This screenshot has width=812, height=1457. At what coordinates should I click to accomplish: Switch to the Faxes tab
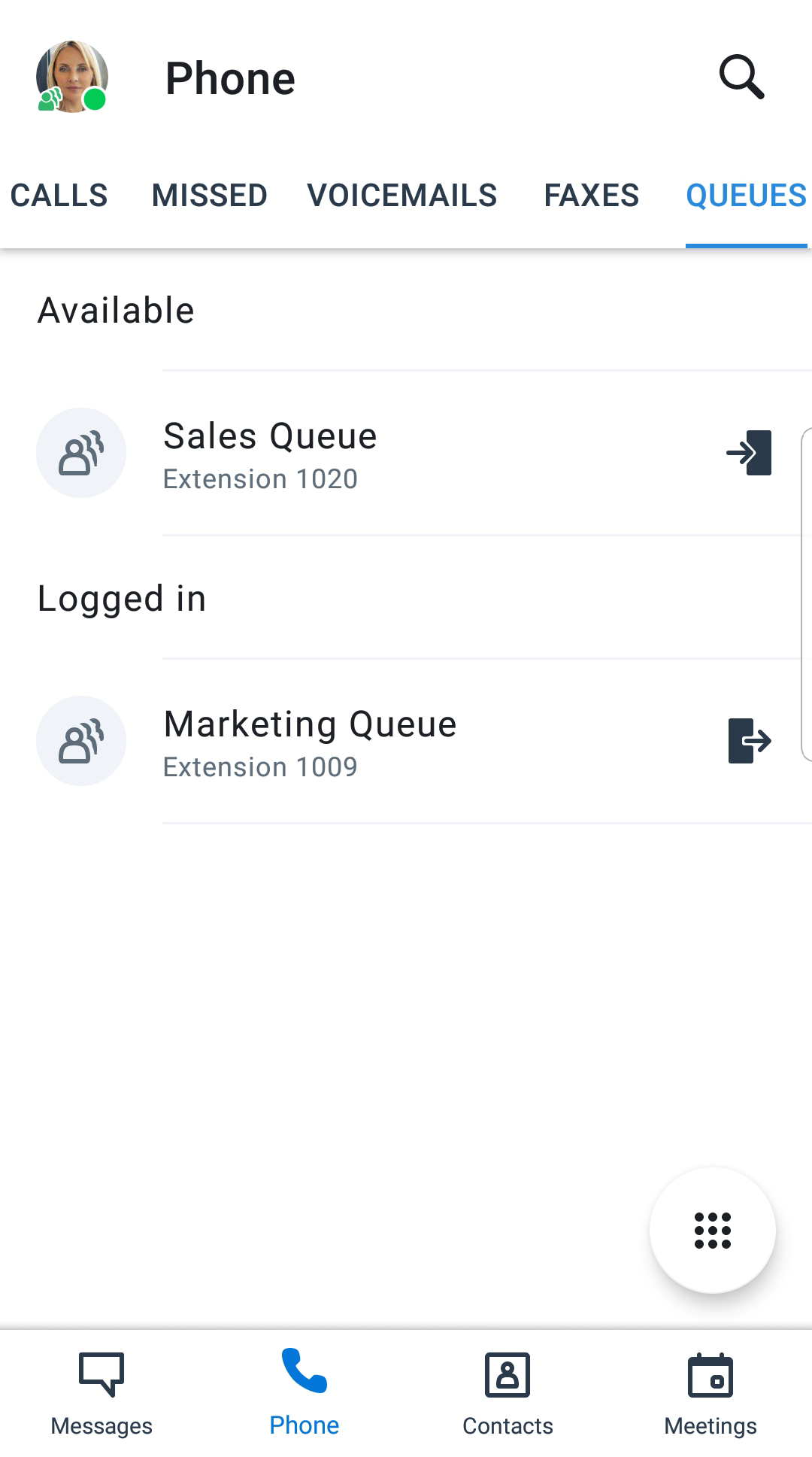point(591,196)
